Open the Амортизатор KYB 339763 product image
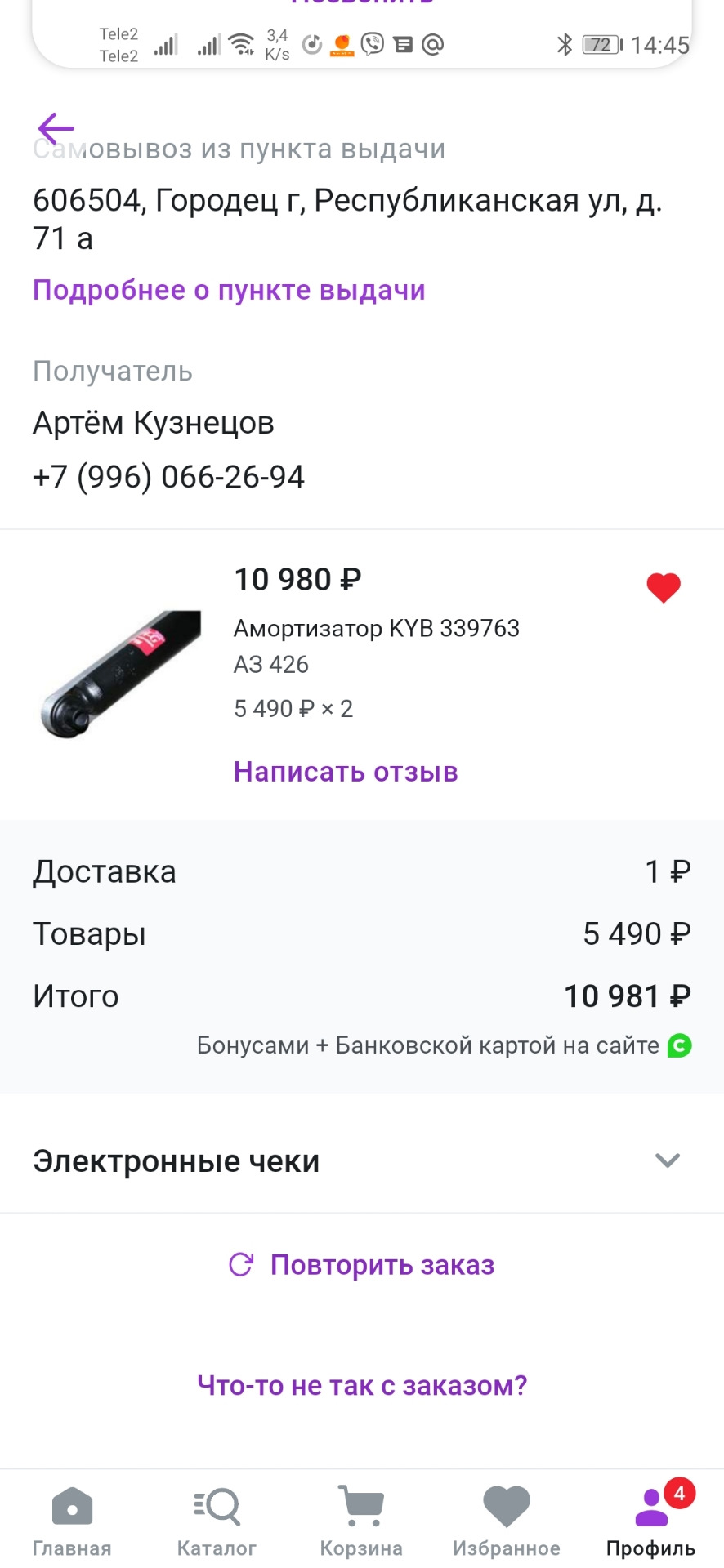This screenshot has width=724, height=1568. point(121,674)
